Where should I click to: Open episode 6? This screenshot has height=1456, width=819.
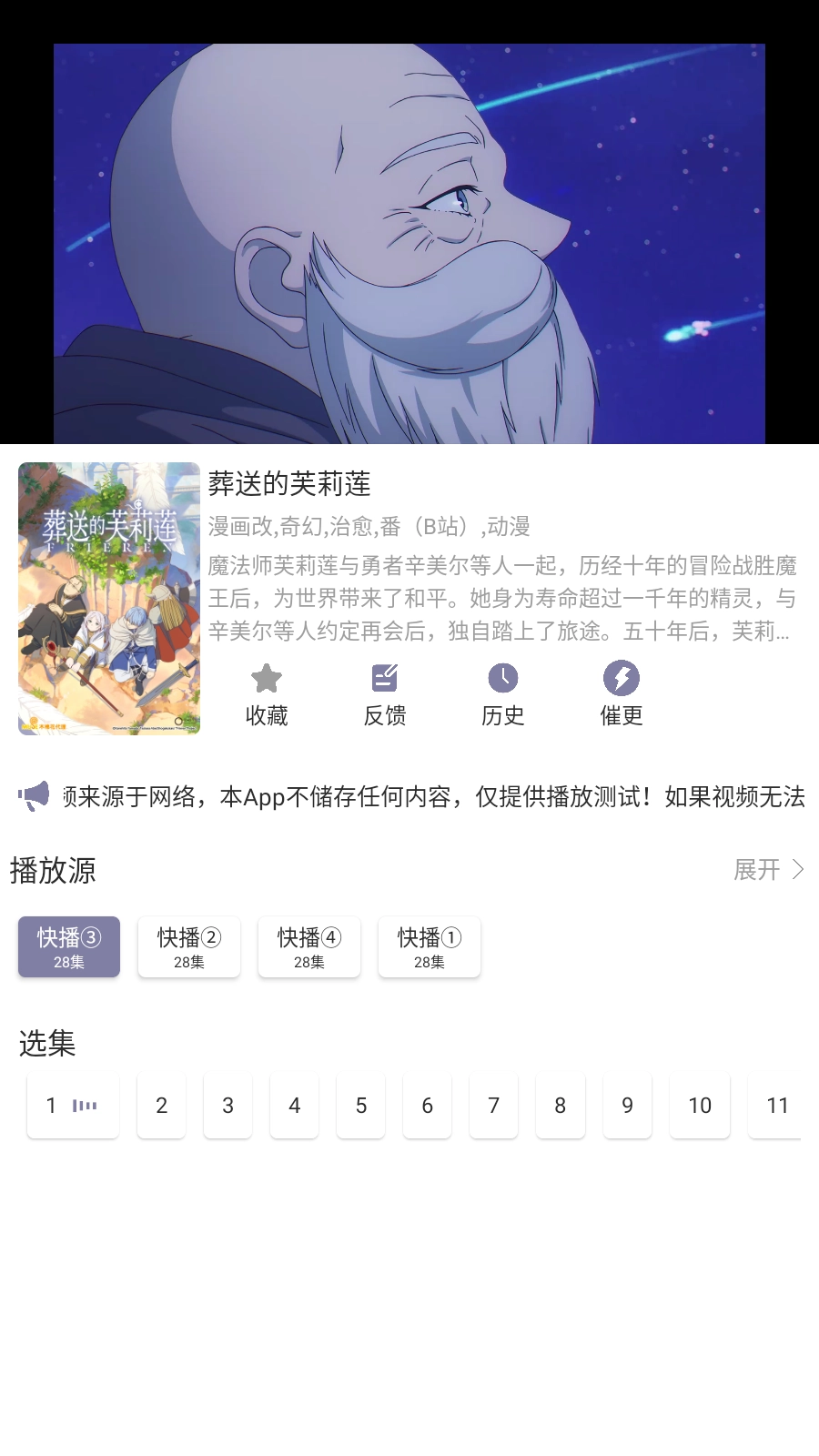pyautogui.click(x=427, y=1106)
